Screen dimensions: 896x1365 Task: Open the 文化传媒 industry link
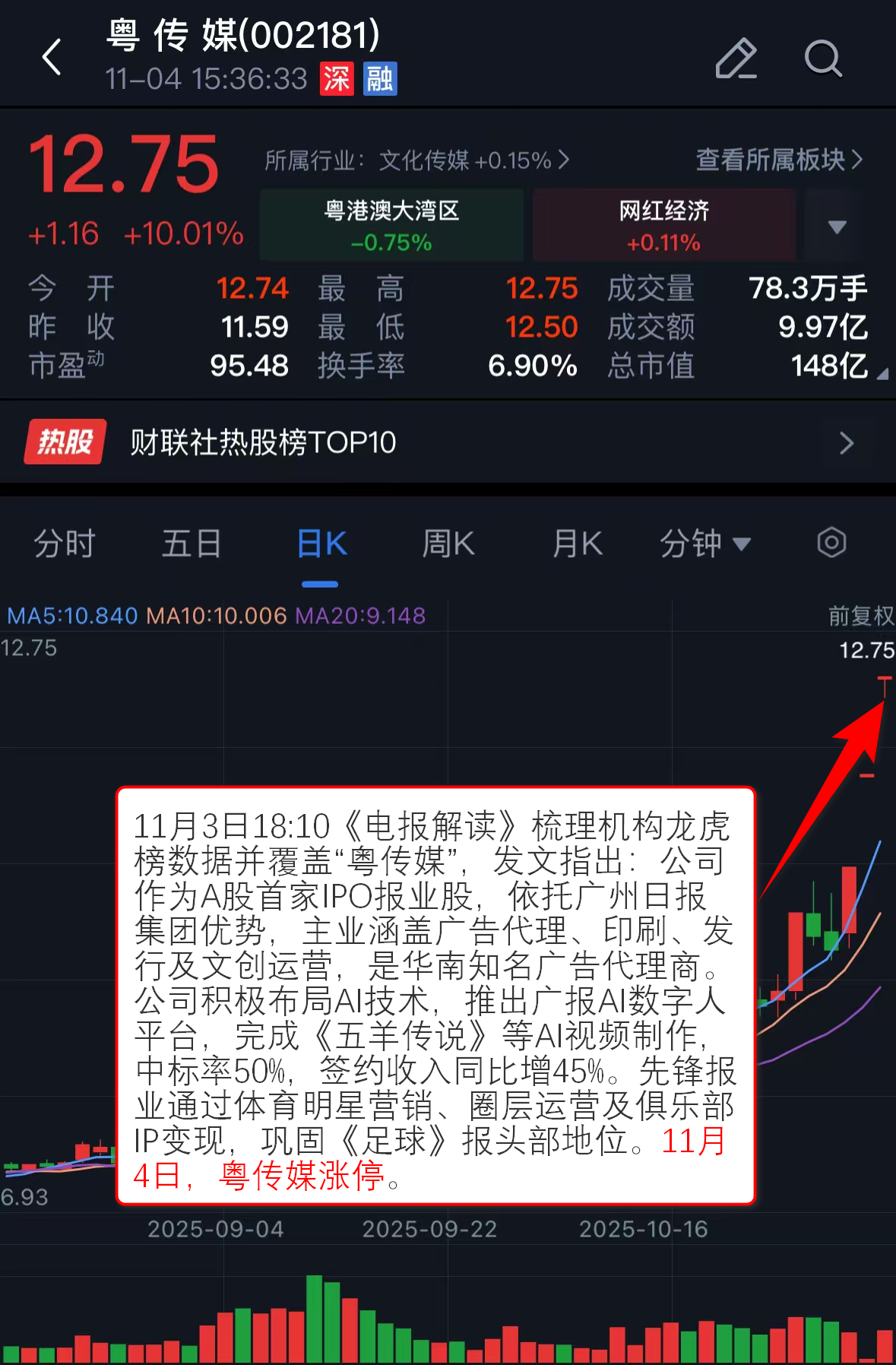coord(416,160)
